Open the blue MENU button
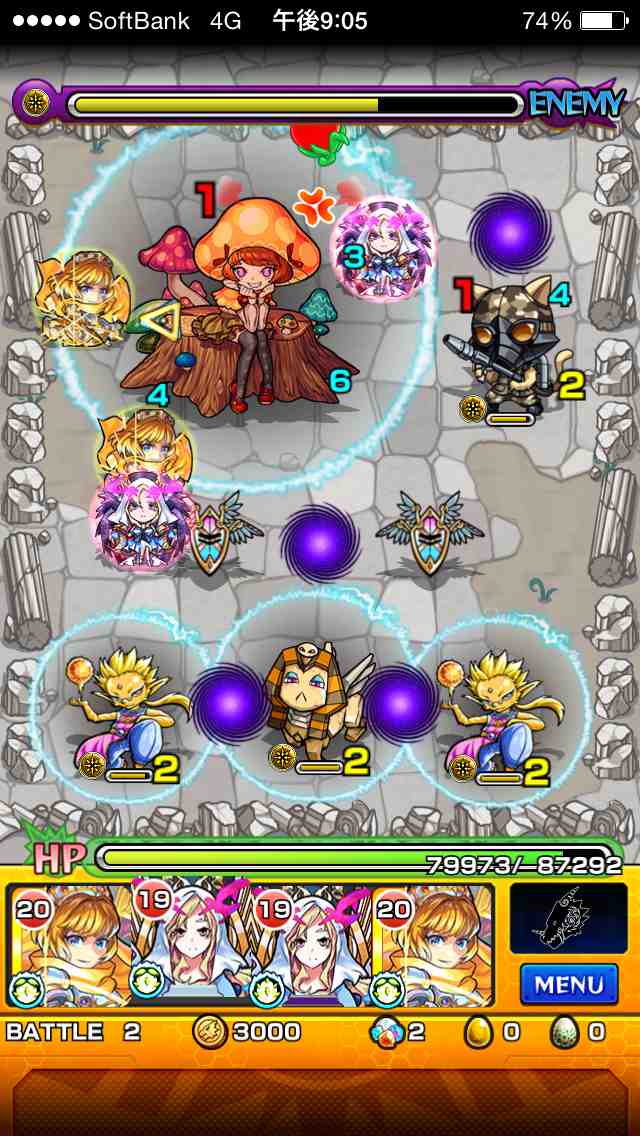Image resolution: width=640 pixels, height=1136 pixels. [568, 983]
